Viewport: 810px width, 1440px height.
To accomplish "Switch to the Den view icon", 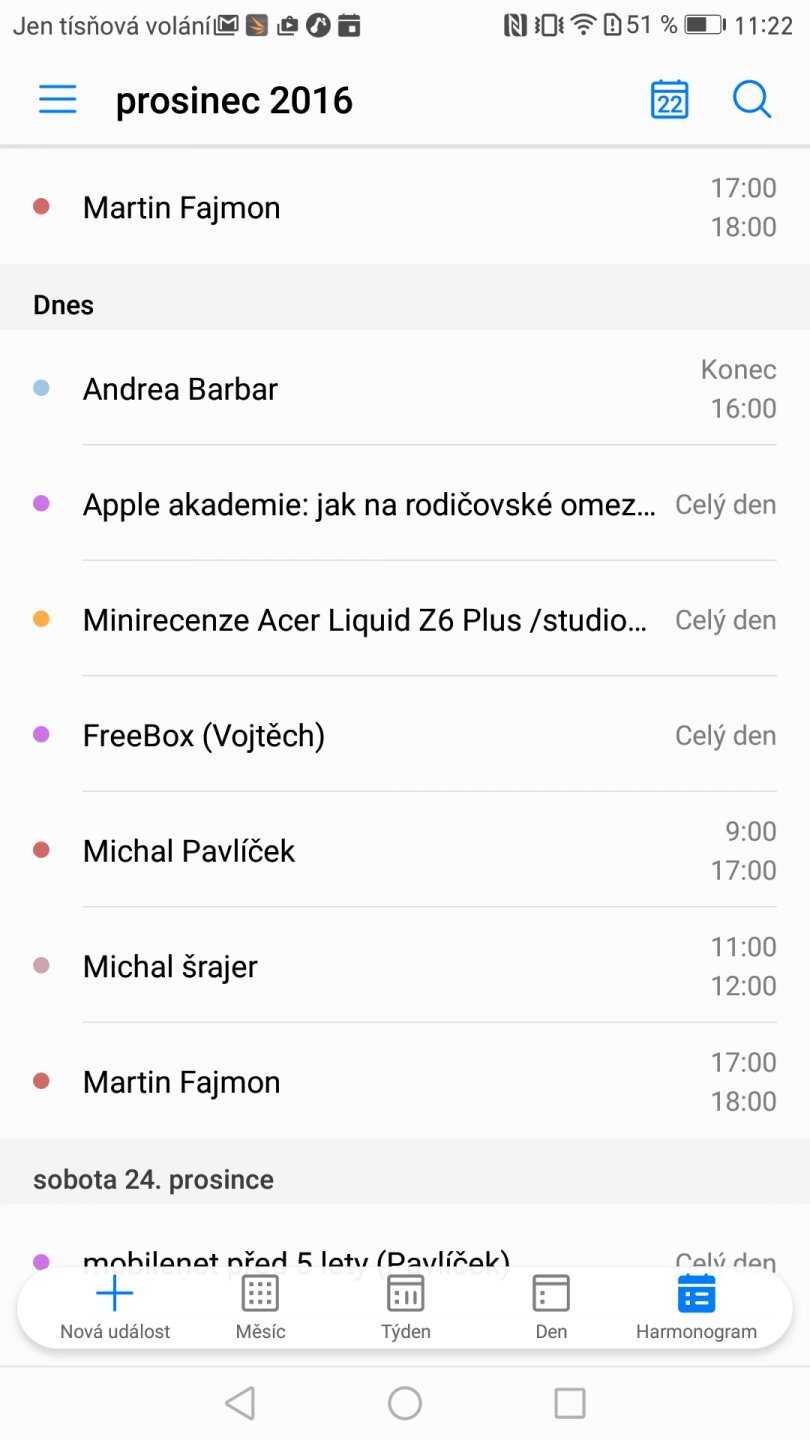I will tap(551, 1292).
